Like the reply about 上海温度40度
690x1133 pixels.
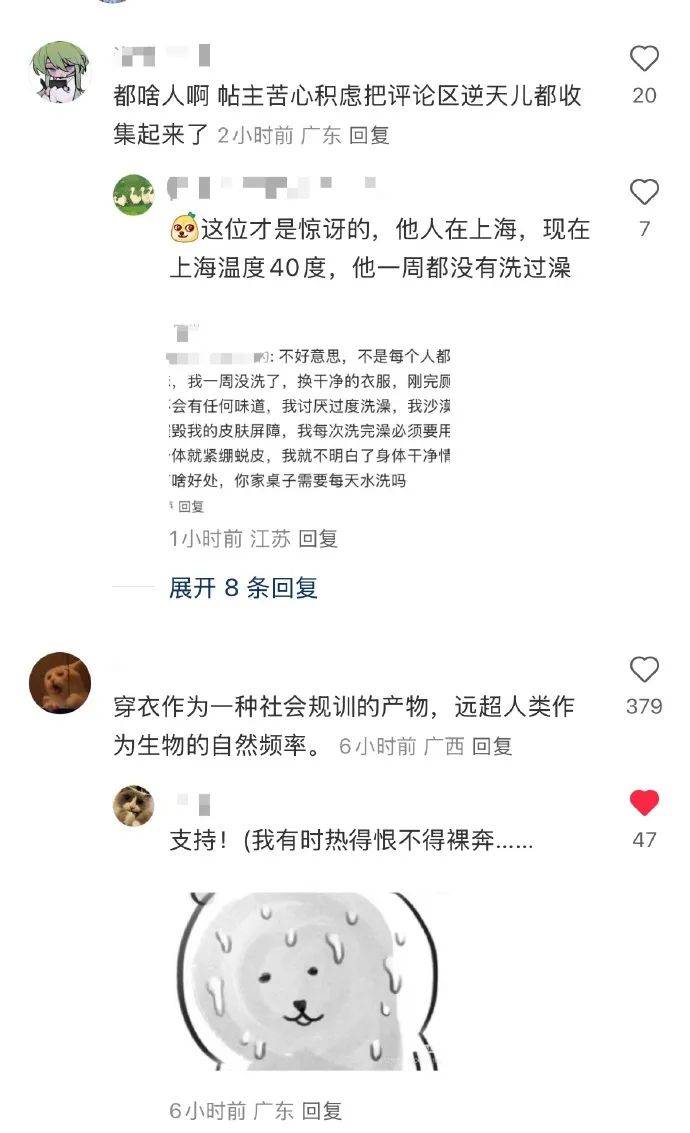pyautogui.click(x=644, y=192)
